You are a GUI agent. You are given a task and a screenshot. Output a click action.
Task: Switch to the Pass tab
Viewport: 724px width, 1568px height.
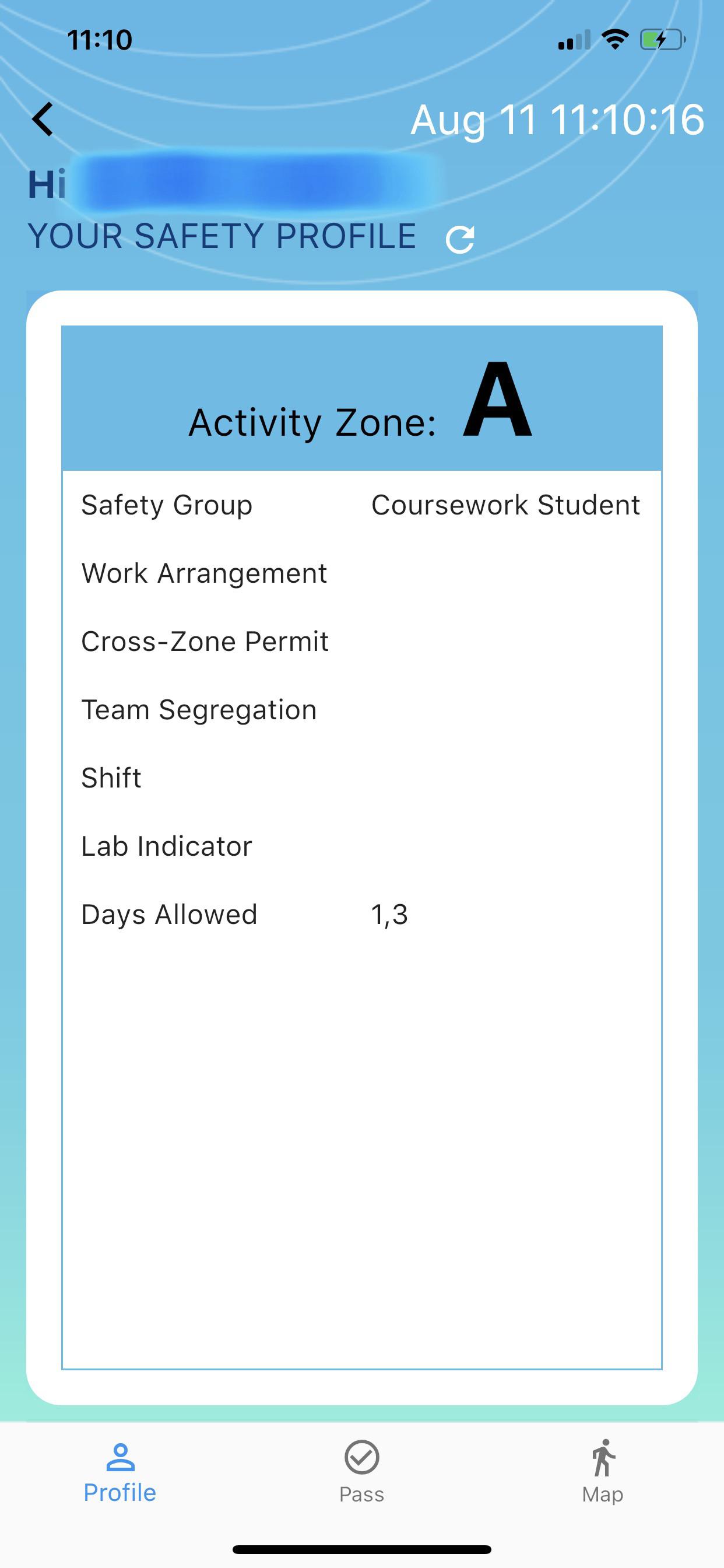[x=361, y=1472]
